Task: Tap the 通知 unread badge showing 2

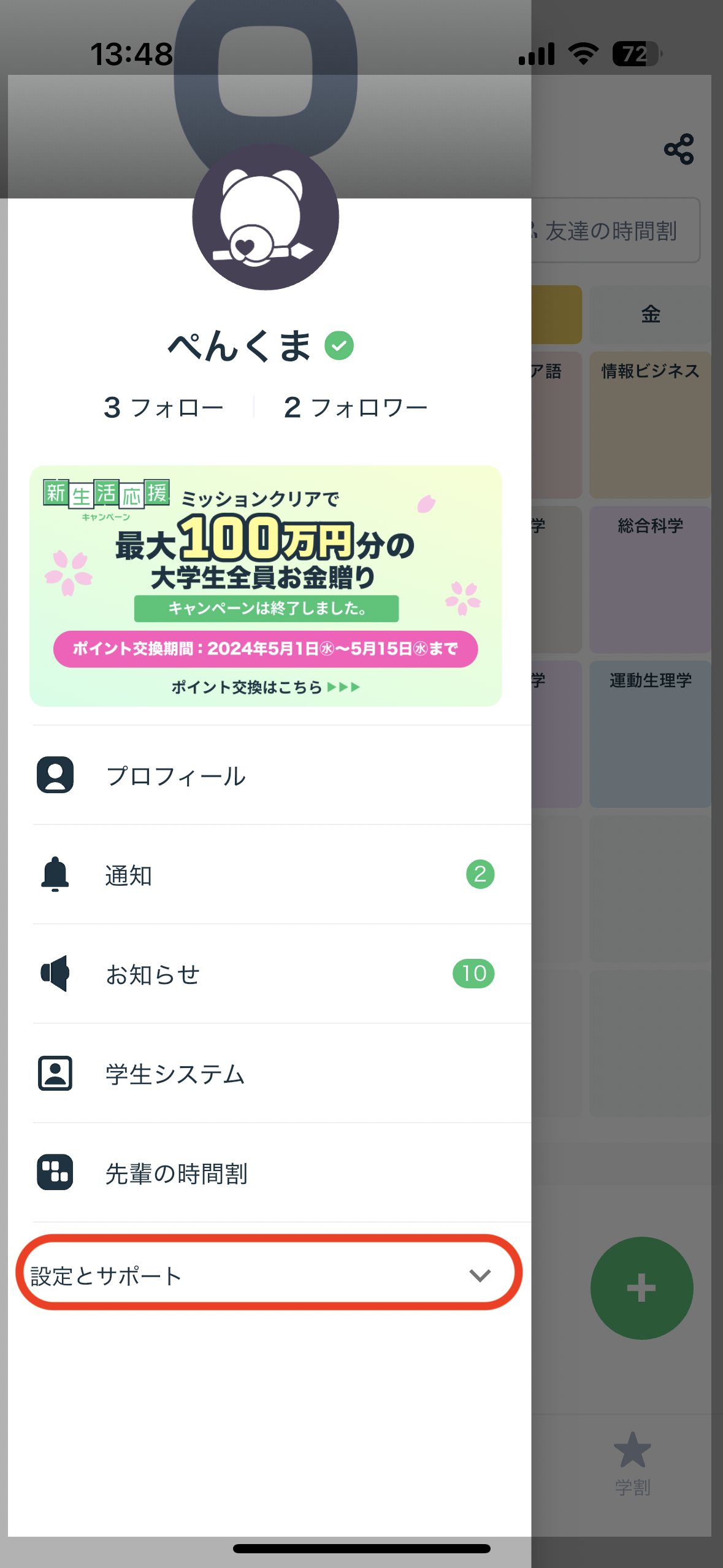Action: pyautogui.click(x=481, y=875)
